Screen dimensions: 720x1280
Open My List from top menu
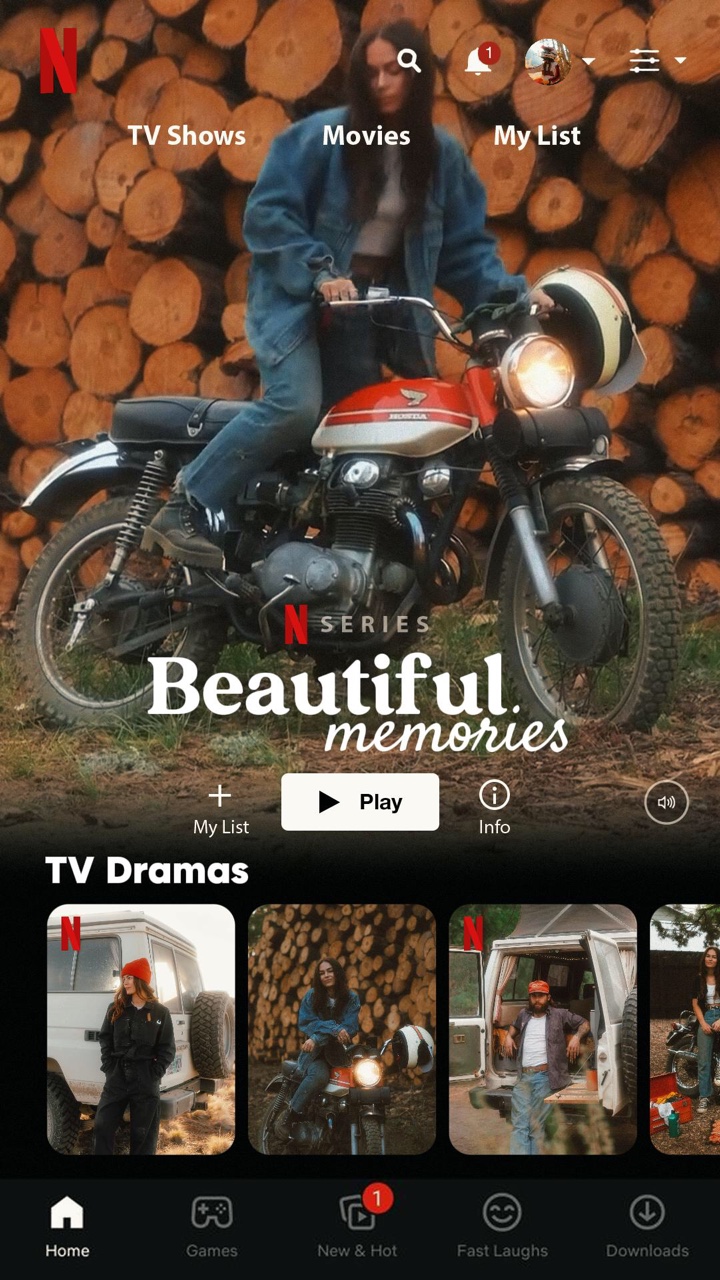pos(537,136)
